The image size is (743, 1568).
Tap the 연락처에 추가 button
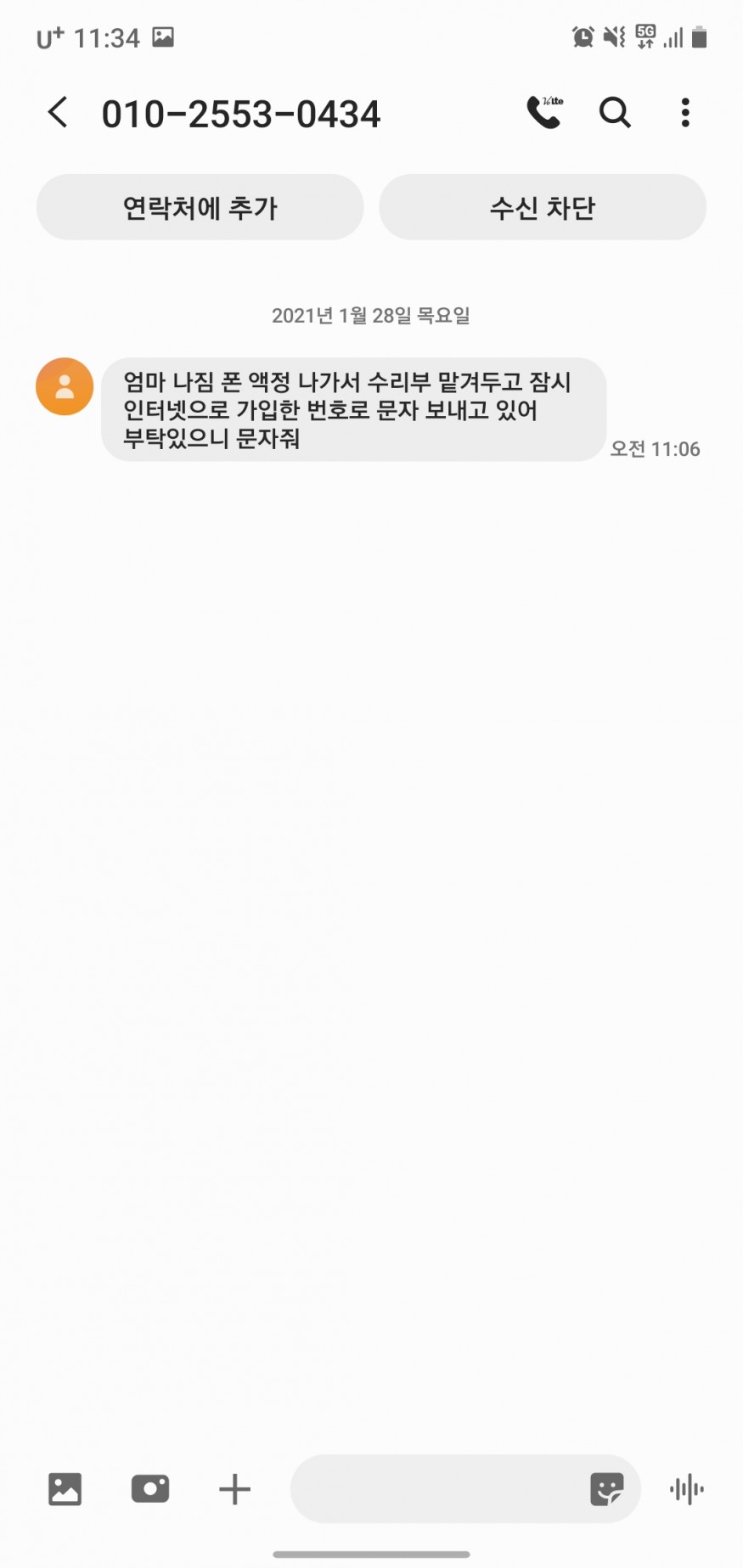pyautogui.click(x=200, y=207)
